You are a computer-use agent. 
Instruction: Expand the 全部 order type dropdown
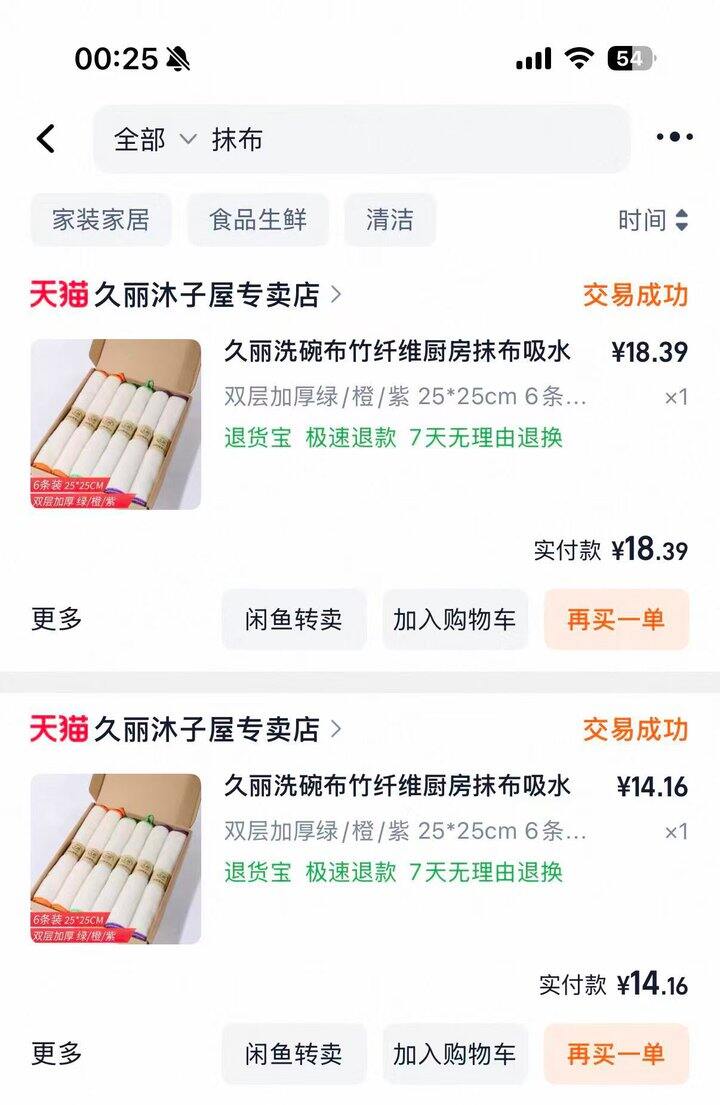(154, 139)
